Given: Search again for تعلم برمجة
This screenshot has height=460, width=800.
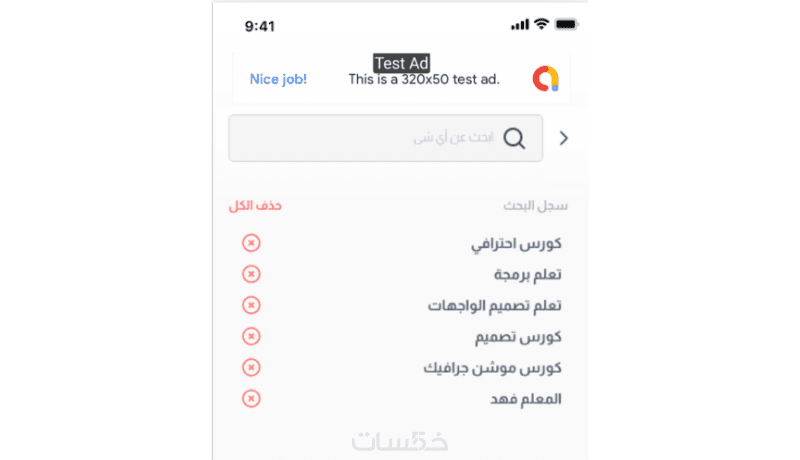Looking at the screenshot, I should (527, 274).
